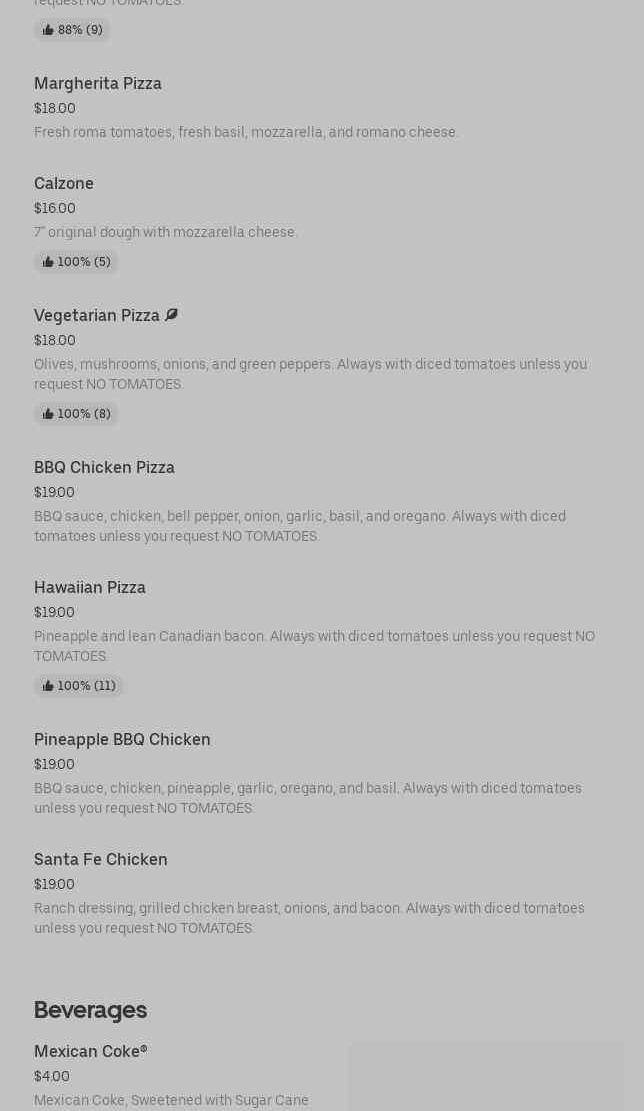Open the Santa Fe Chicken pizza
Viewport: 644px width, 1111px height.
pos(101,860)
